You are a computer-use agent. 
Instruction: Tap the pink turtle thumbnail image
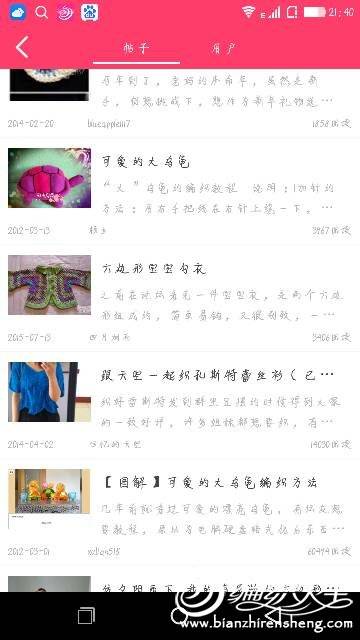coord(49,178)
